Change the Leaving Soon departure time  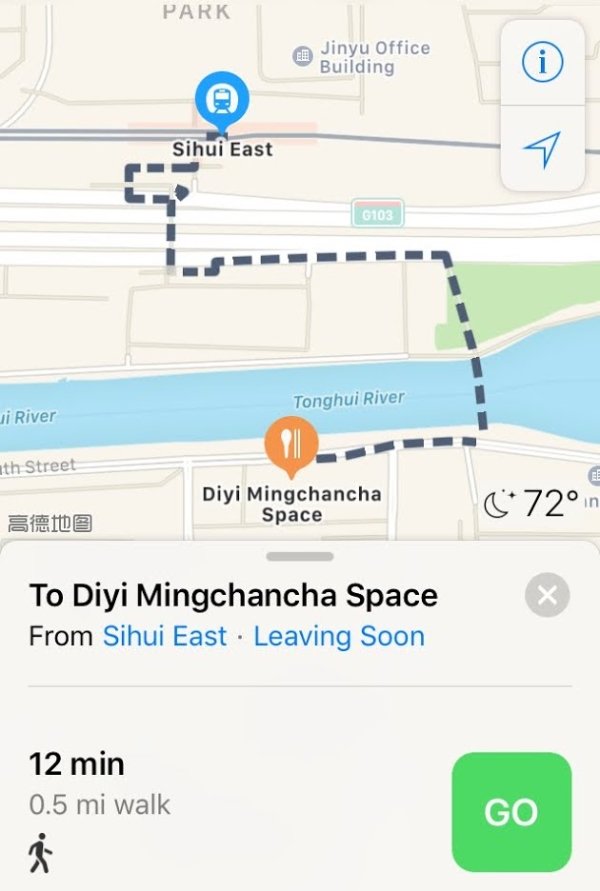pyautogui.click(x=339, y=636)
